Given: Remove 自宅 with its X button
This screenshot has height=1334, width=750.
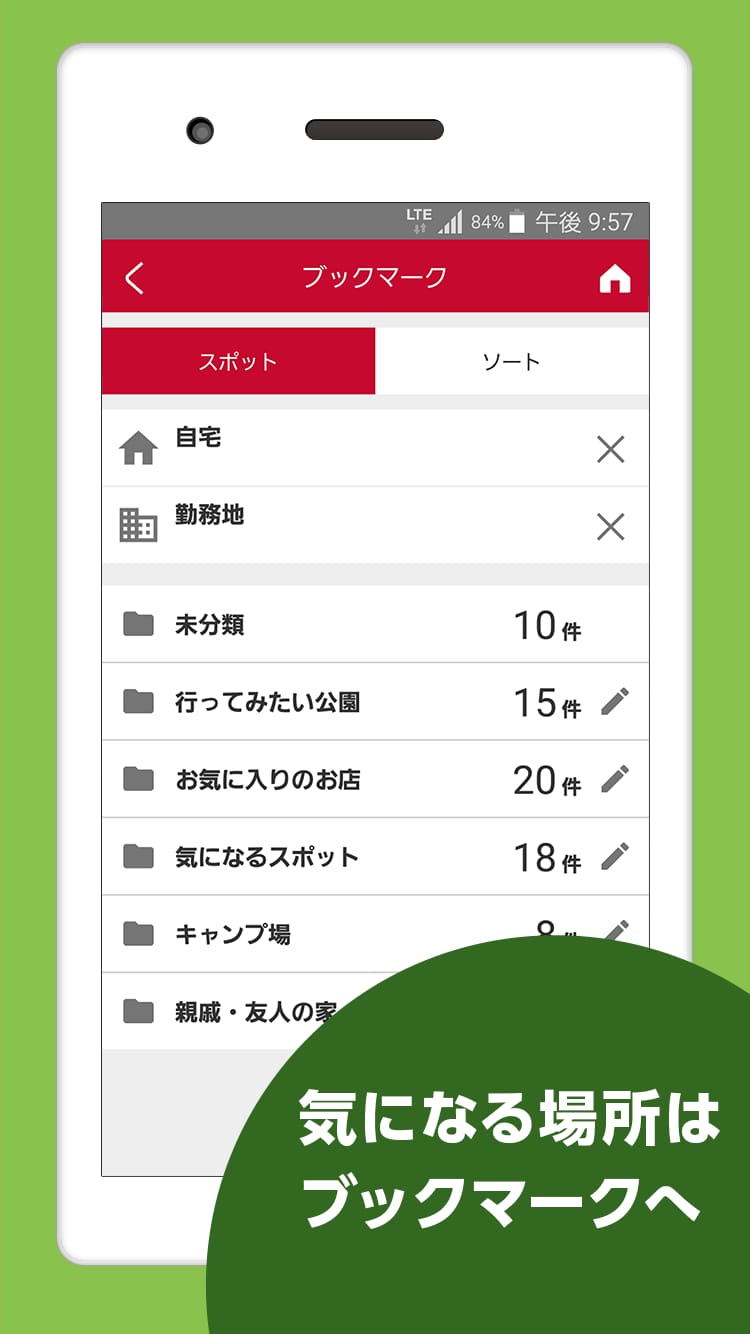Looking at the screenshot, I should 611,450.
